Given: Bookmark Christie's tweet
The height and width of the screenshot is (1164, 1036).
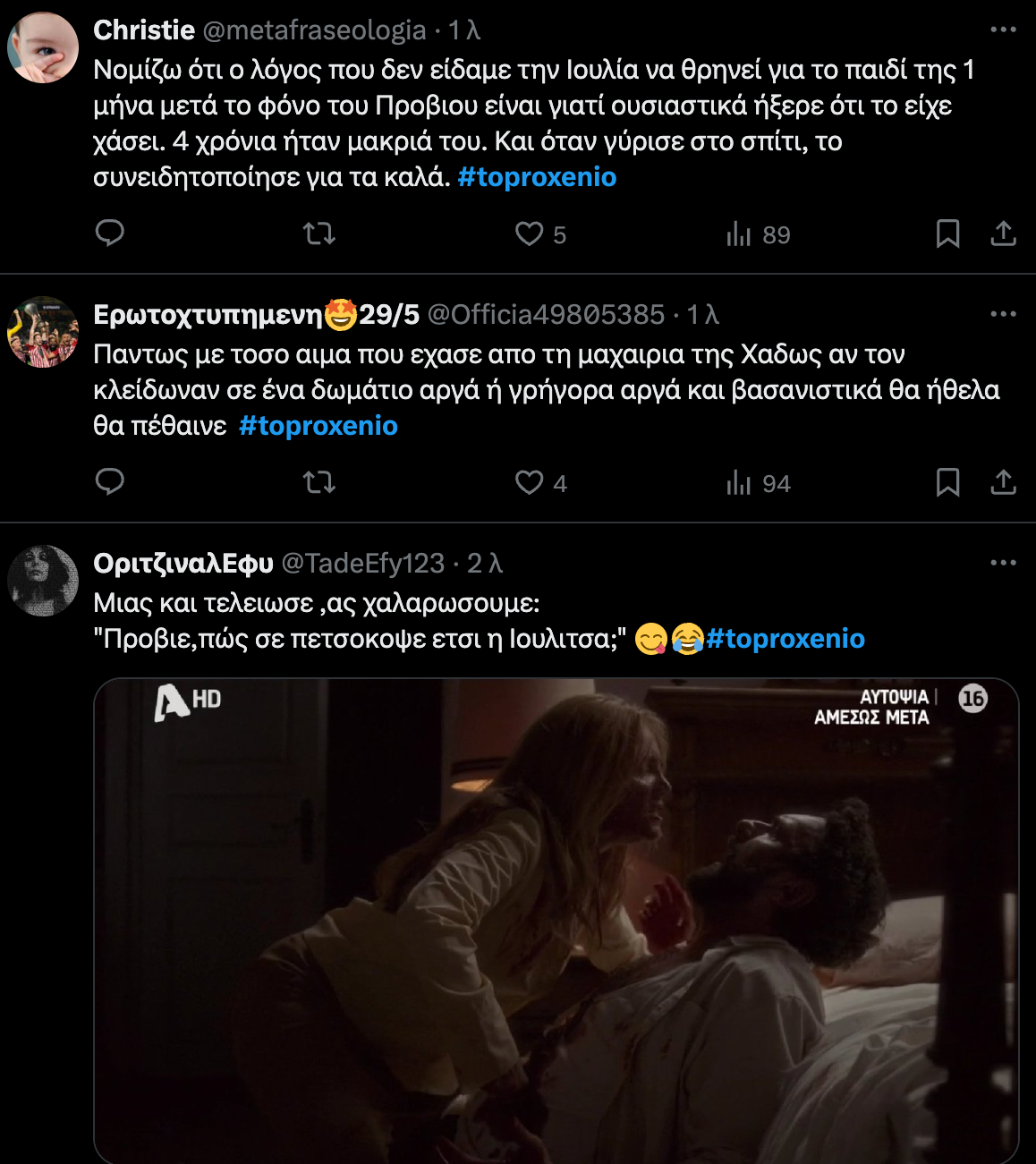Looking at the screenshot, I should click(x=947, y=234).
